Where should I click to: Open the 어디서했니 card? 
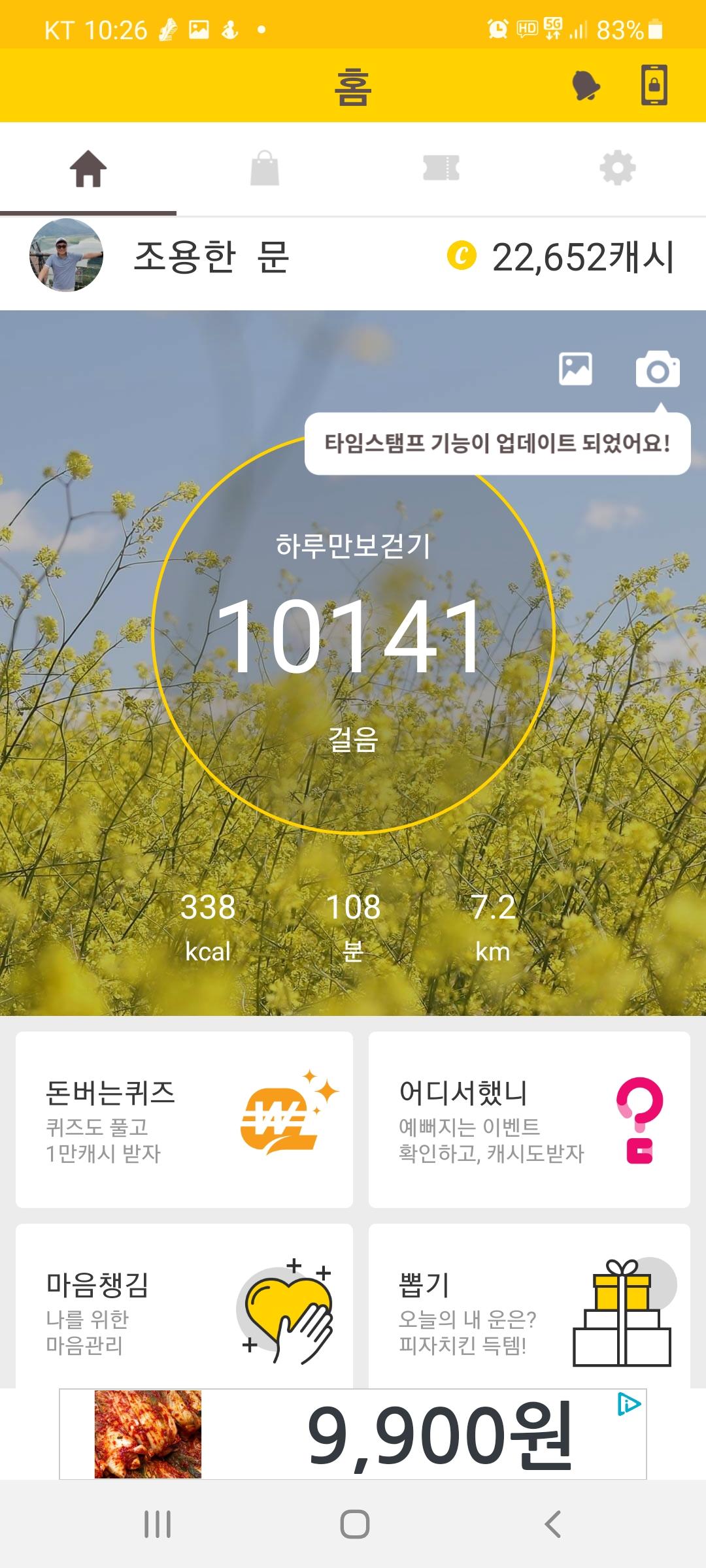[x=529, y=1120]
